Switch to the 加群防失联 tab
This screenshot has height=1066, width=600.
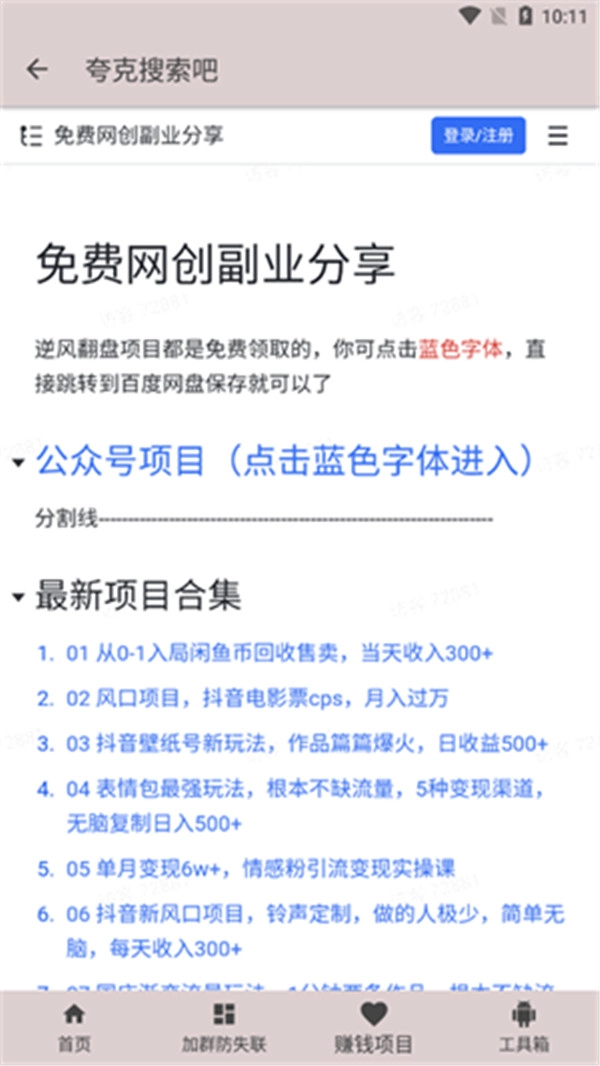224,1028
